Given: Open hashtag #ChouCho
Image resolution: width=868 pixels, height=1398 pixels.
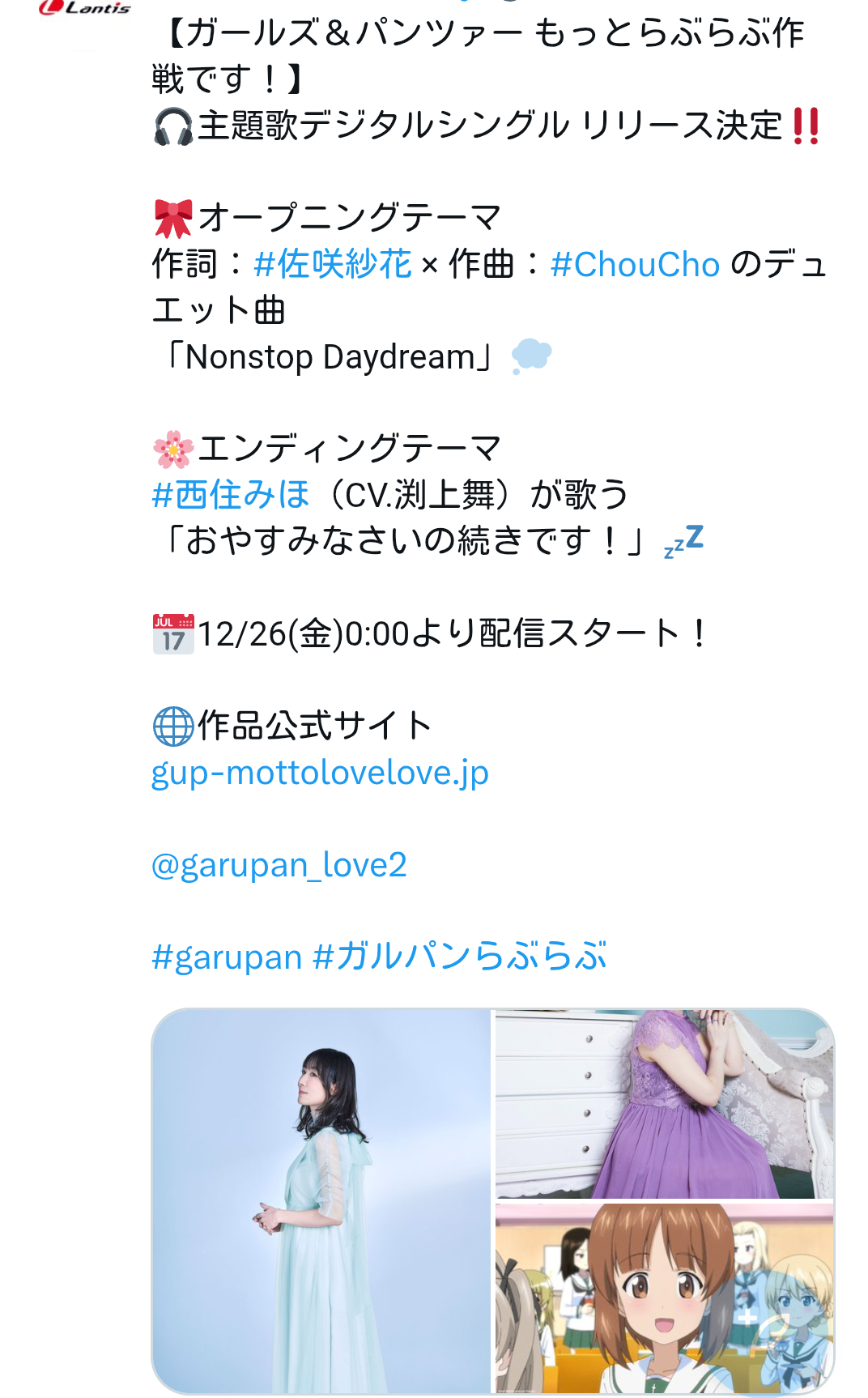Looking at the screenshot, I should pyautogui.click(x=635, y=264).
